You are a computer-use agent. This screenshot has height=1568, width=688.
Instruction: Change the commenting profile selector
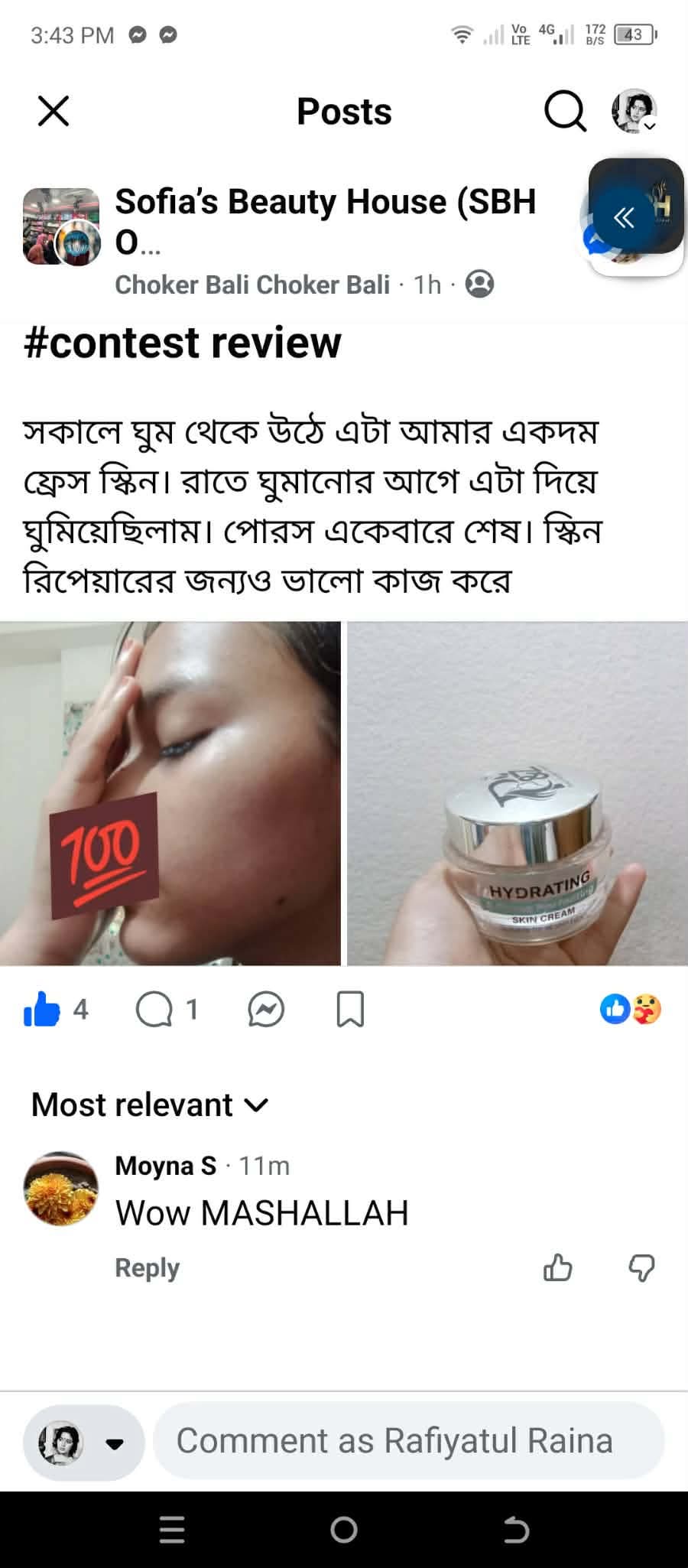(83, 1443)
